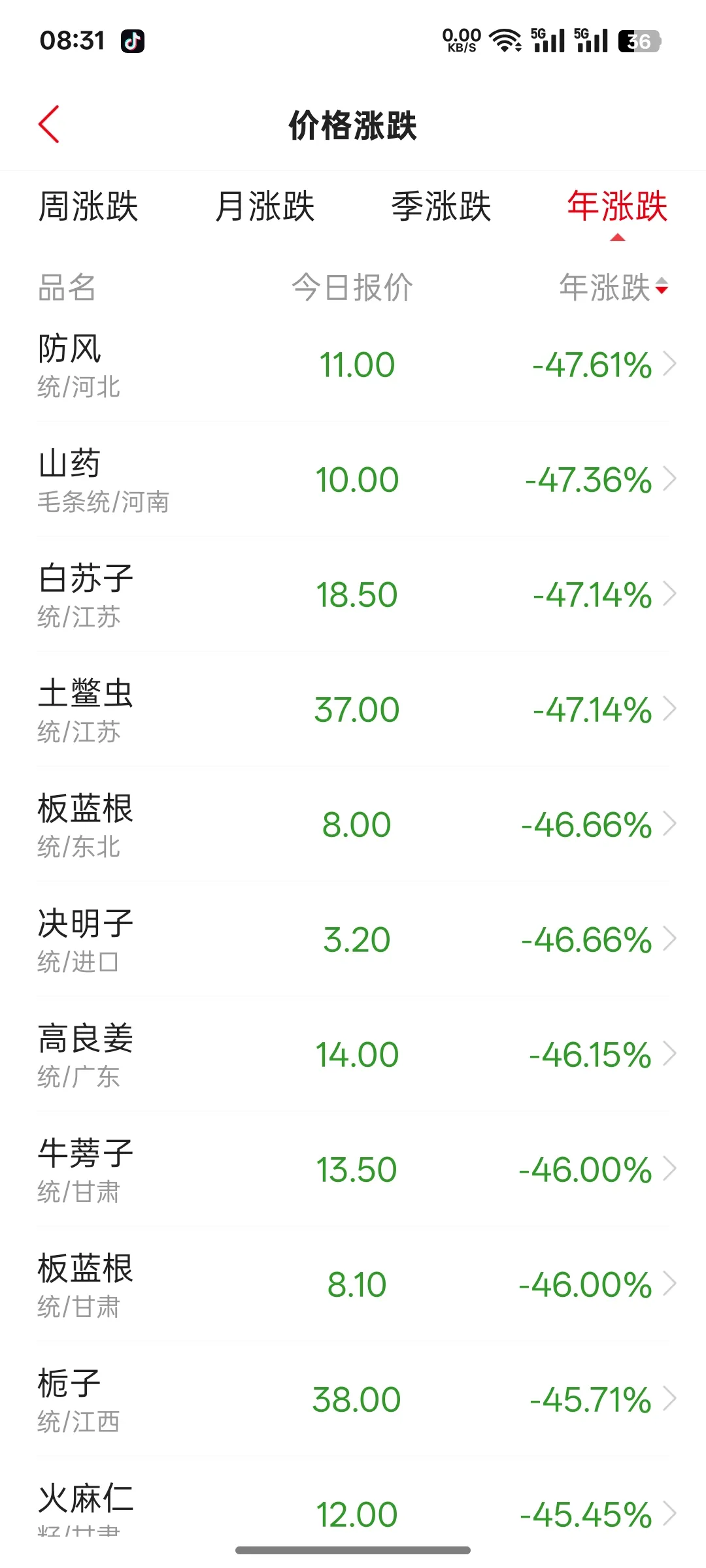The width and height of the screenshot is (706, 1568).
Task: Switch to the 月涨跌 tab
Action: coord(265,206)
